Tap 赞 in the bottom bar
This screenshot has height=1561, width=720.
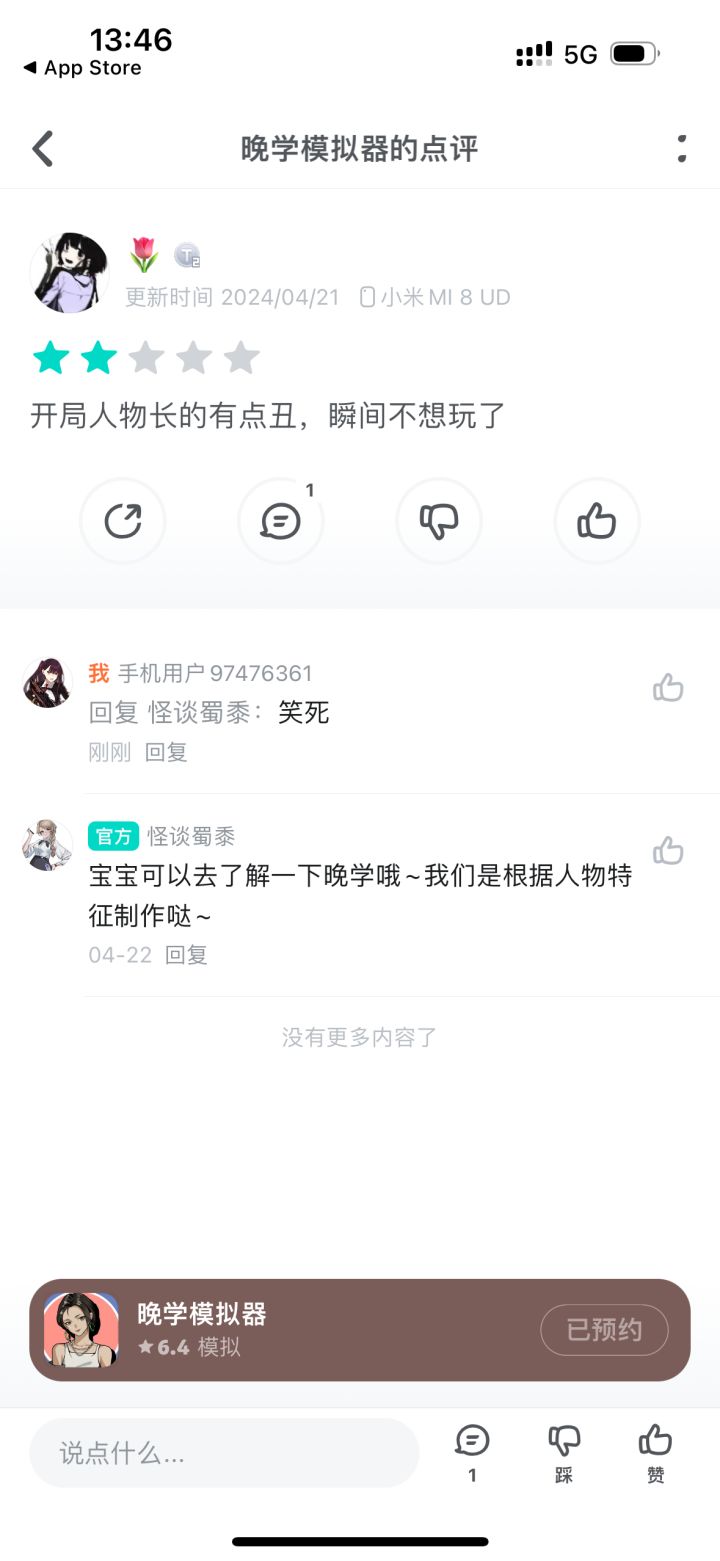point(655,1452)
